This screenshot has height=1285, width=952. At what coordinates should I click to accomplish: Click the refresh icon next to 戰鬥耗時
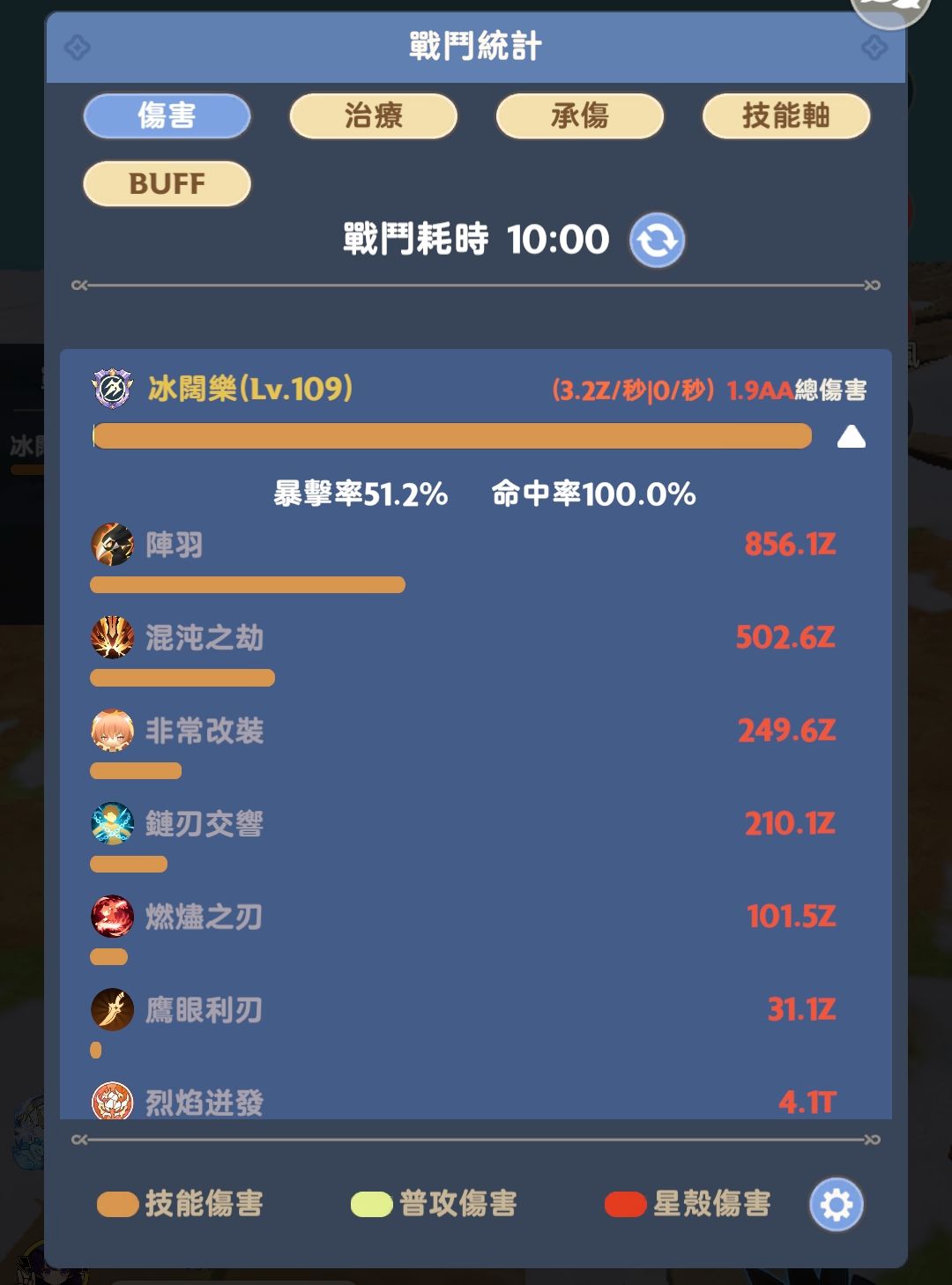(x=656, y=239)
